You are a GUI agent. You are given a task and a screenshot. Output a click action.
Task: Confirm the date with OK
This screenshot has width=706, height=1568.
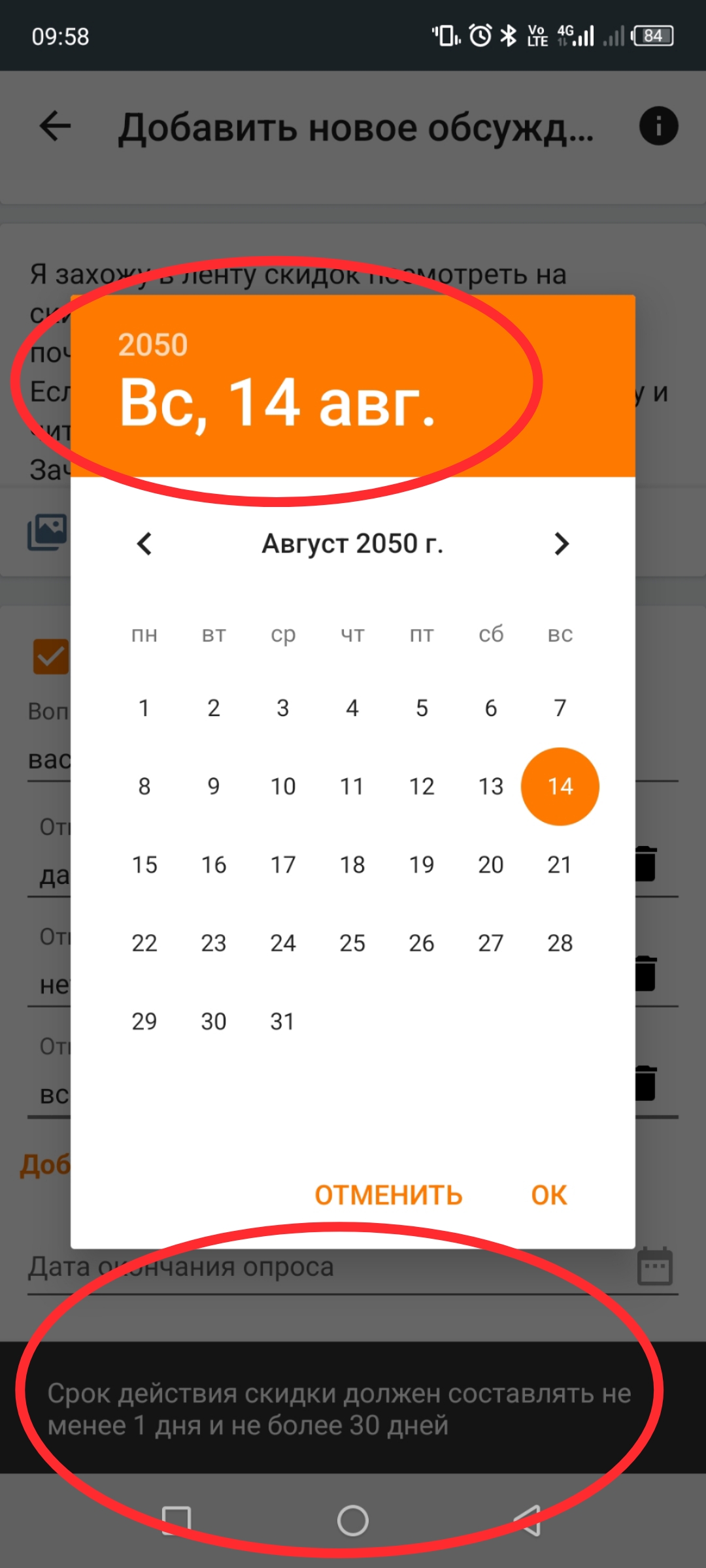549,1195
